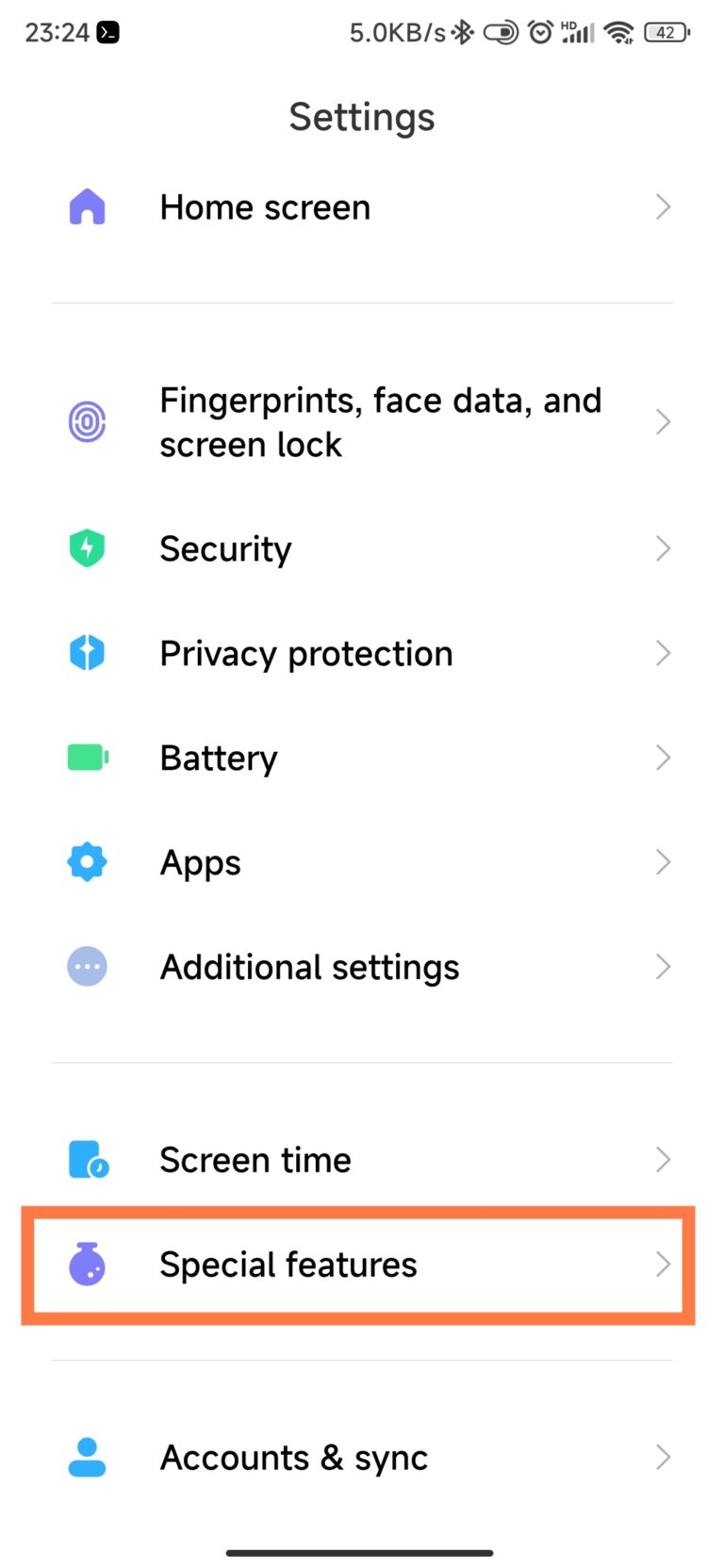Open Fingerprints, face data, and screen lock

pos(362,422)
